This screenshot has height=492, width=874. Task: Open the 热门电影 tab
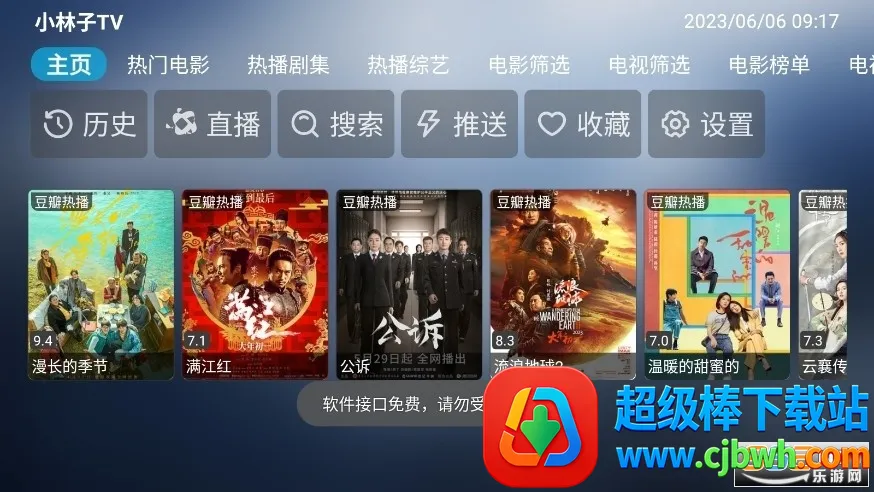tap(168, 66)
